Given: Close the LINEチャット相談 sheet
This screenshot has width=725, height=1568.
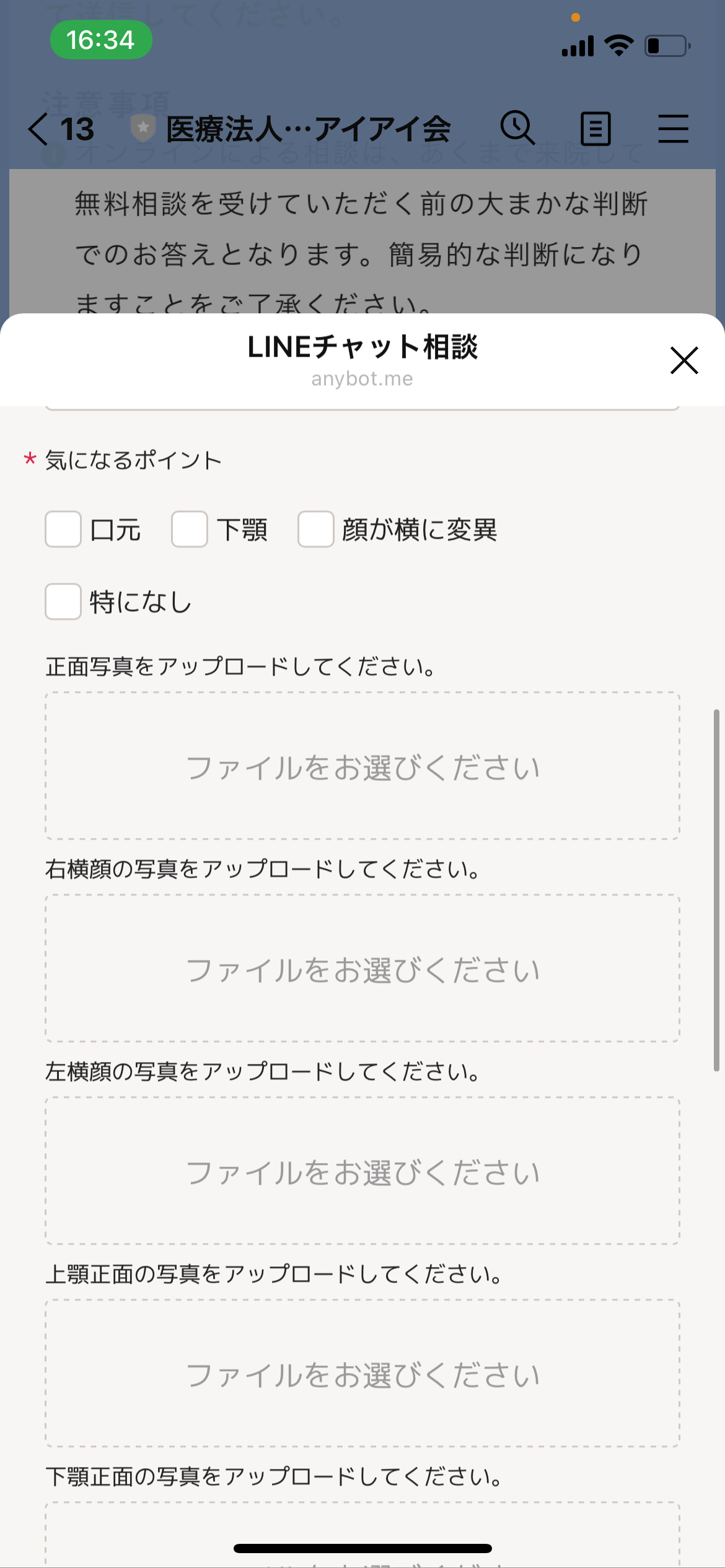Looking at the screenshot, I should point(684,360).
